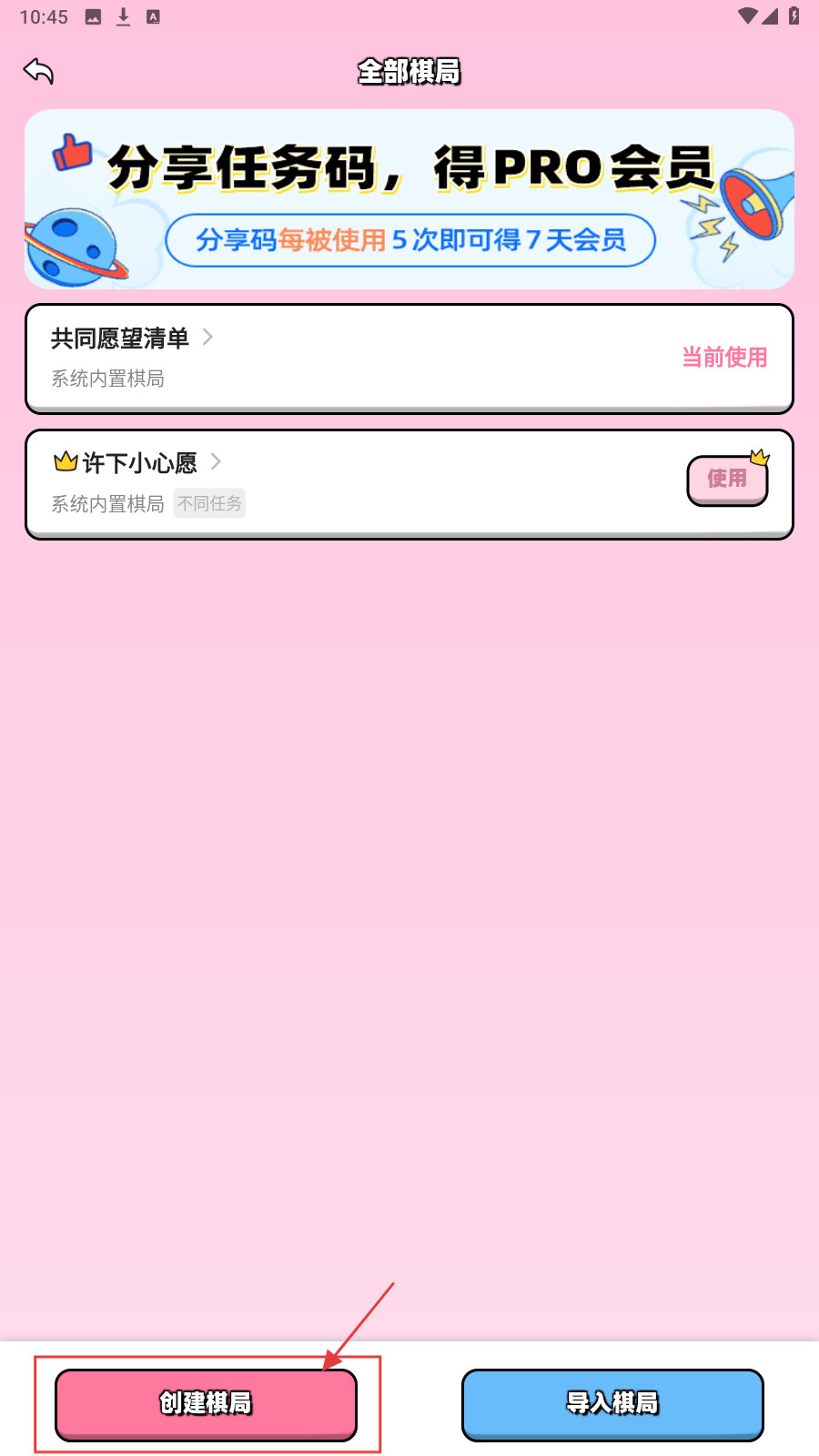Screen dimensions: 819x1456
Task: Click the Wi-Fi icon in the status bar
Action: 750,15
